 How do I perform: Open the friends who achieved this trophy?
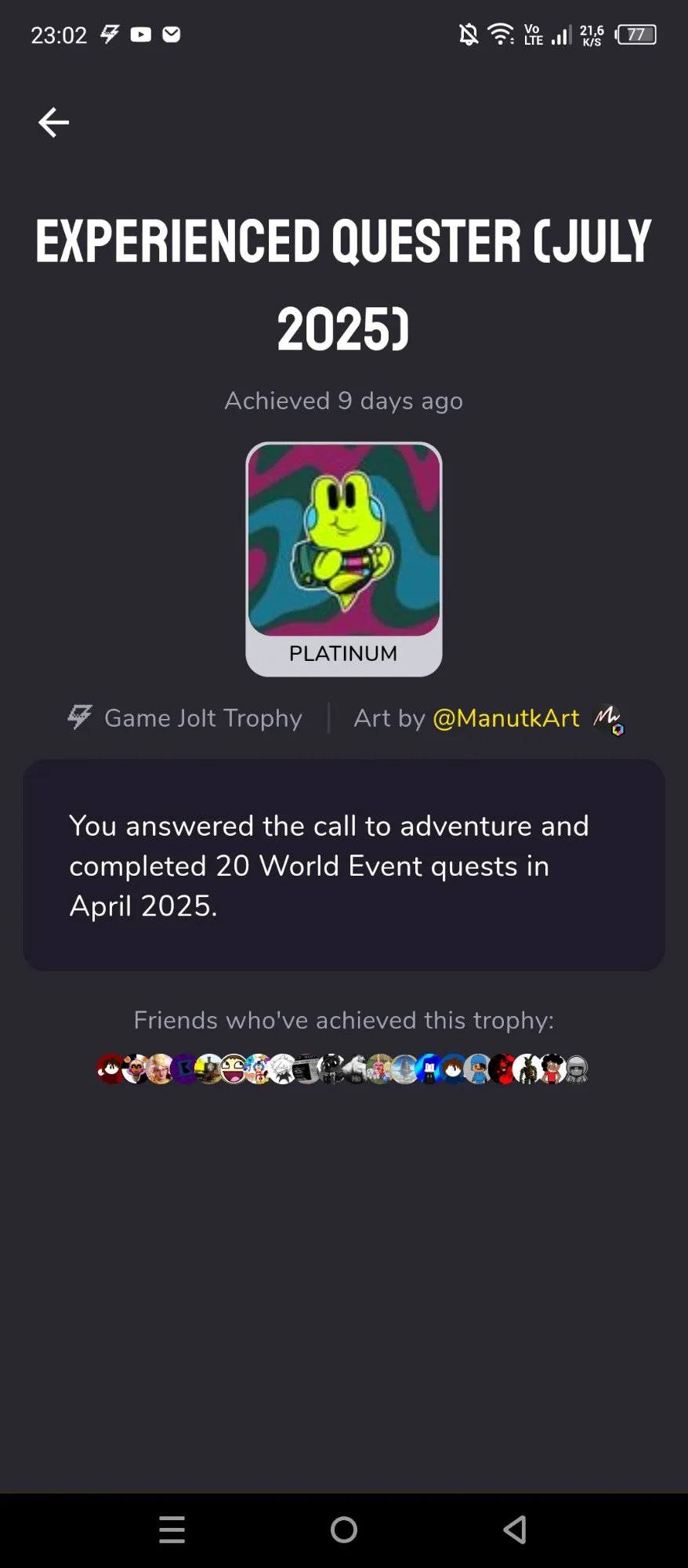(x=342, y=1069)
